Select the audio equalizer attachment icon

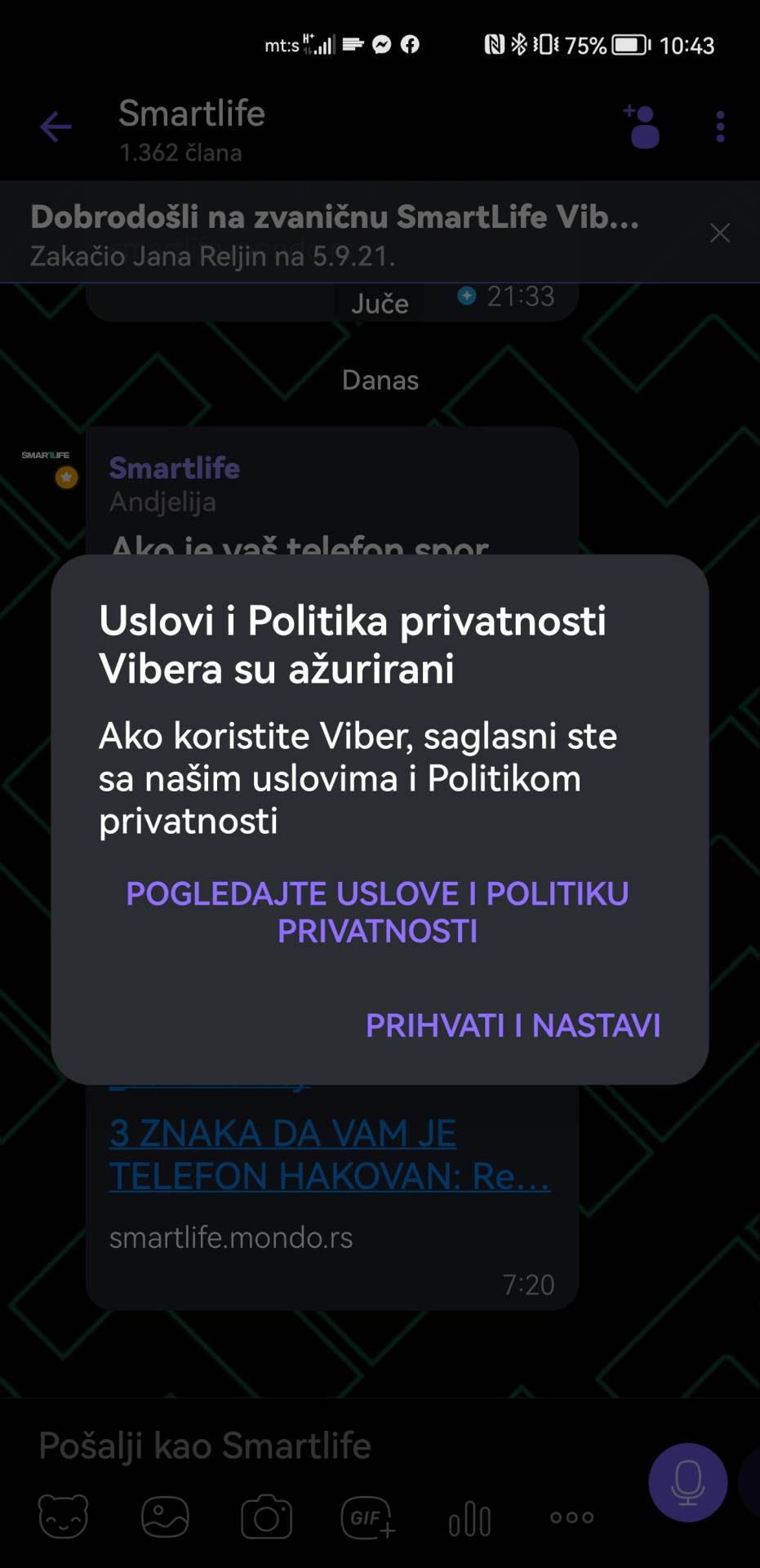point(469,1517)
